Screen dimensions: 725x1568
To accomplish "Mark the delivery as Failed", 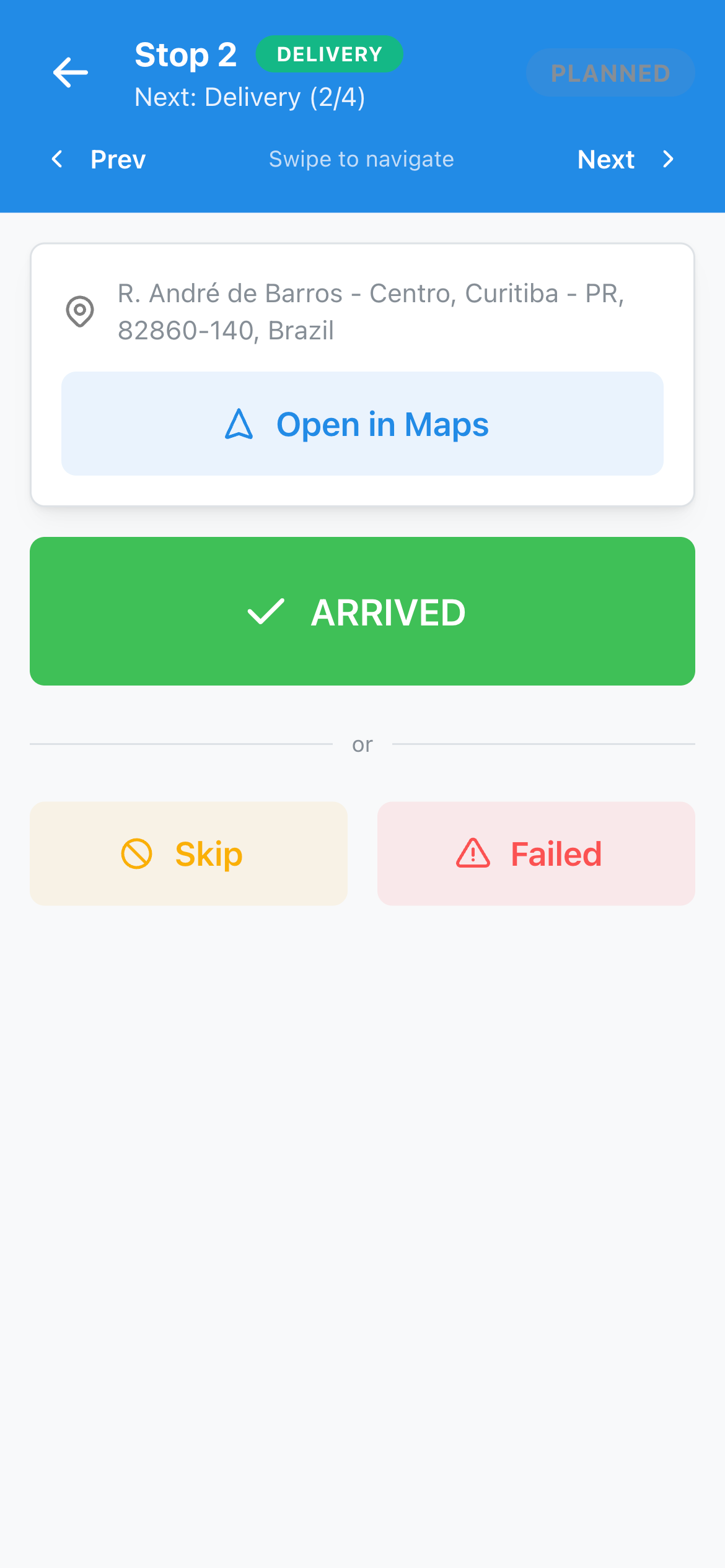I will pos(536,854).
